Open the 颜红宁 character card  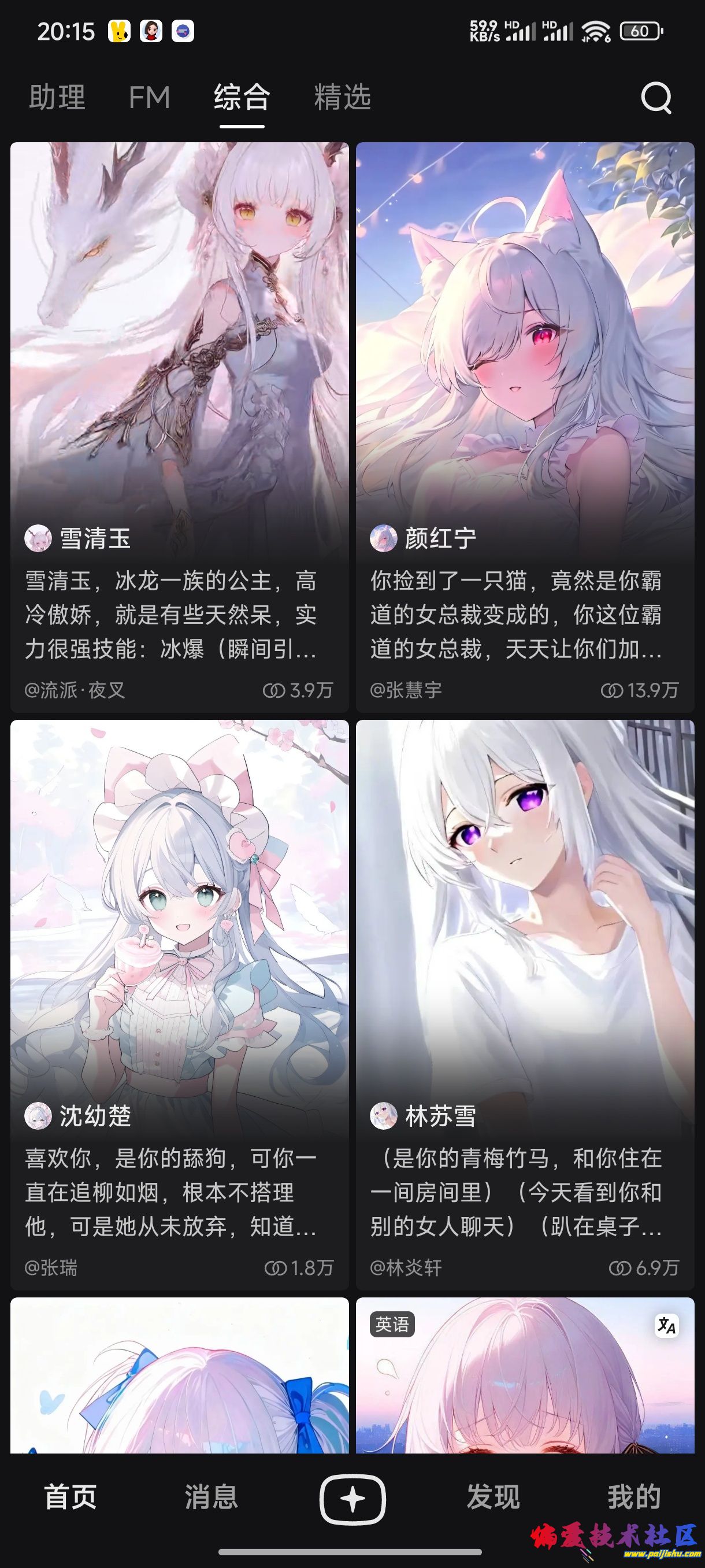pos(524,426)
